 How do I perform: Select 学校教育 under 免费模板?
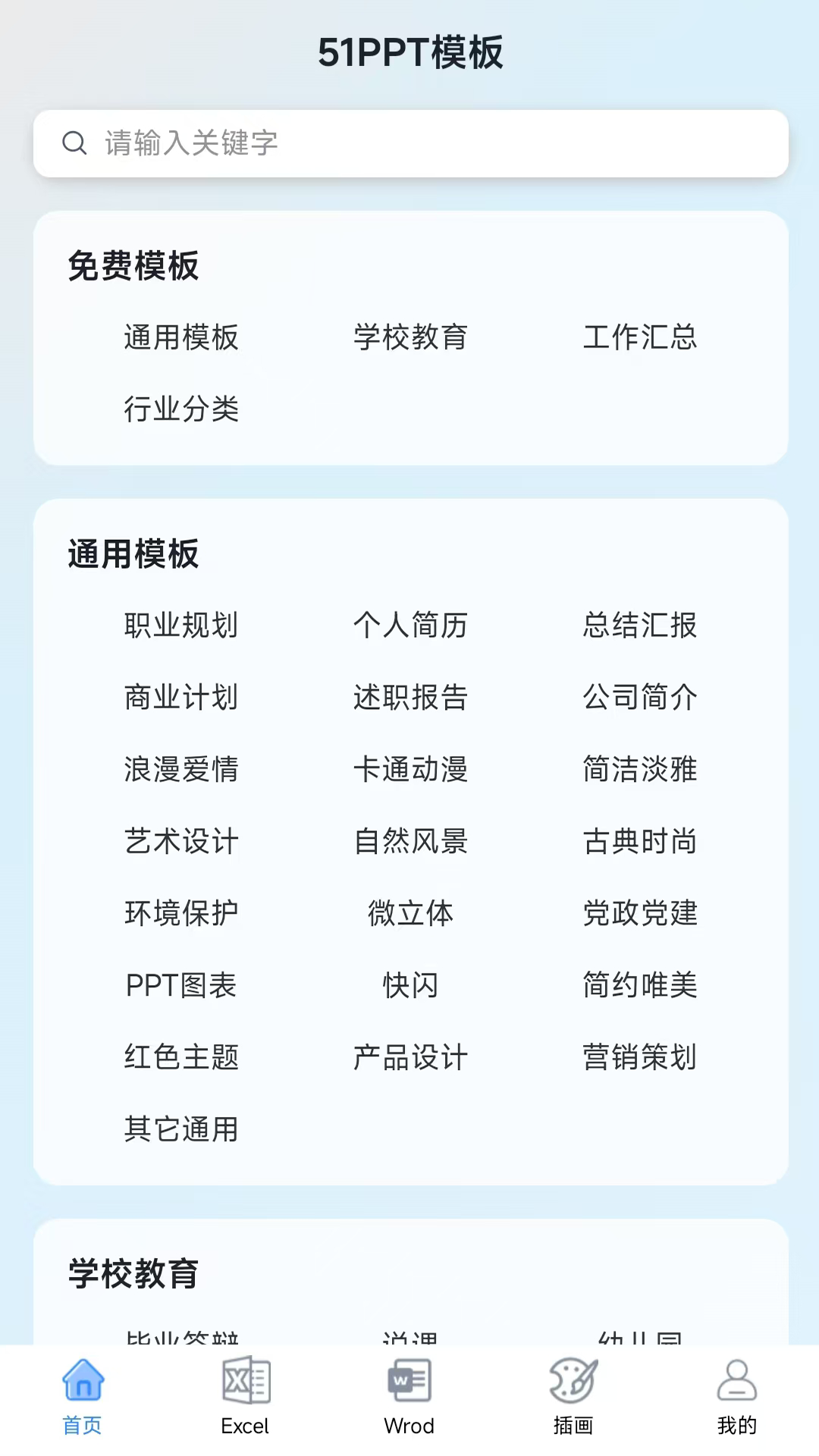pos(410,338)
